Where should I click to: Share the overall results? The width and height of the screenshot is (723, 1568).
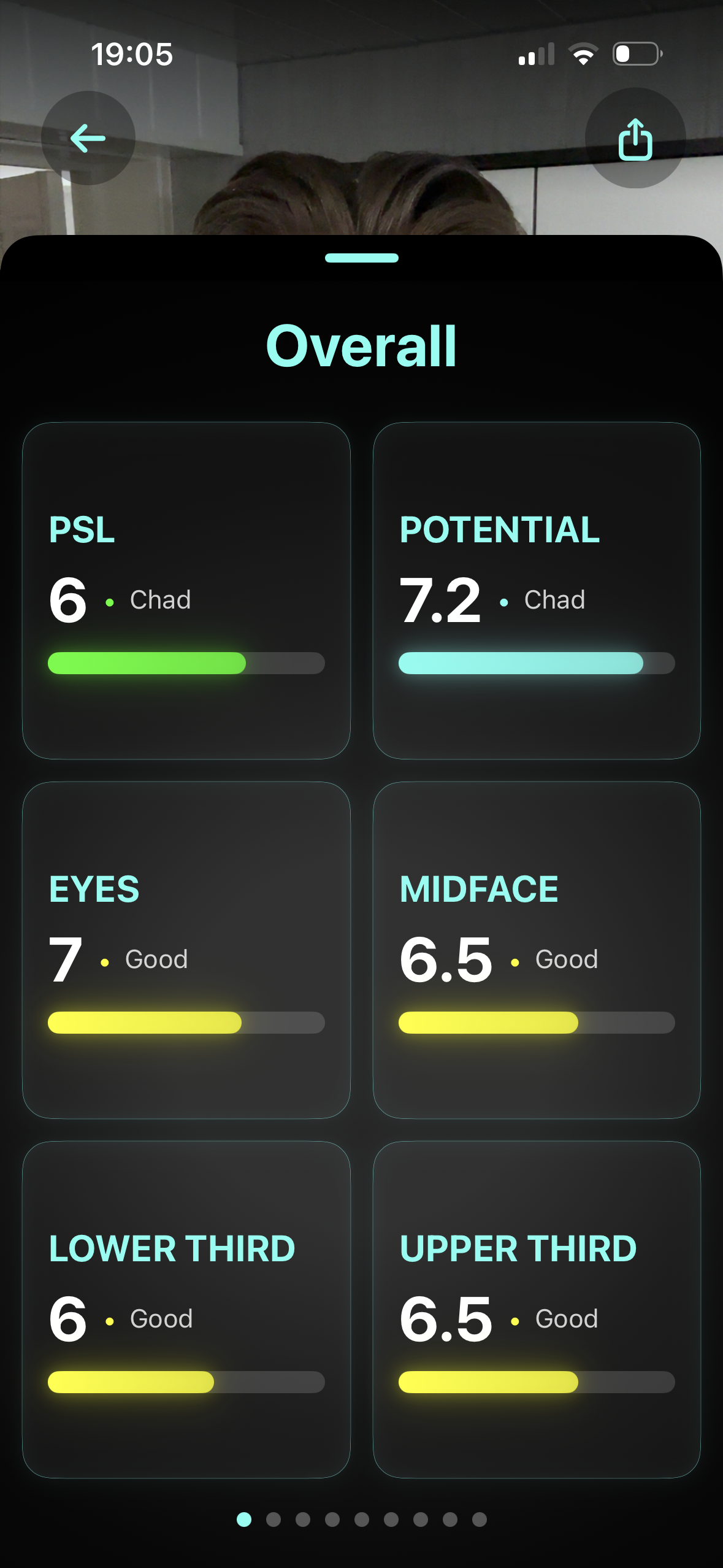click(635, 139)
